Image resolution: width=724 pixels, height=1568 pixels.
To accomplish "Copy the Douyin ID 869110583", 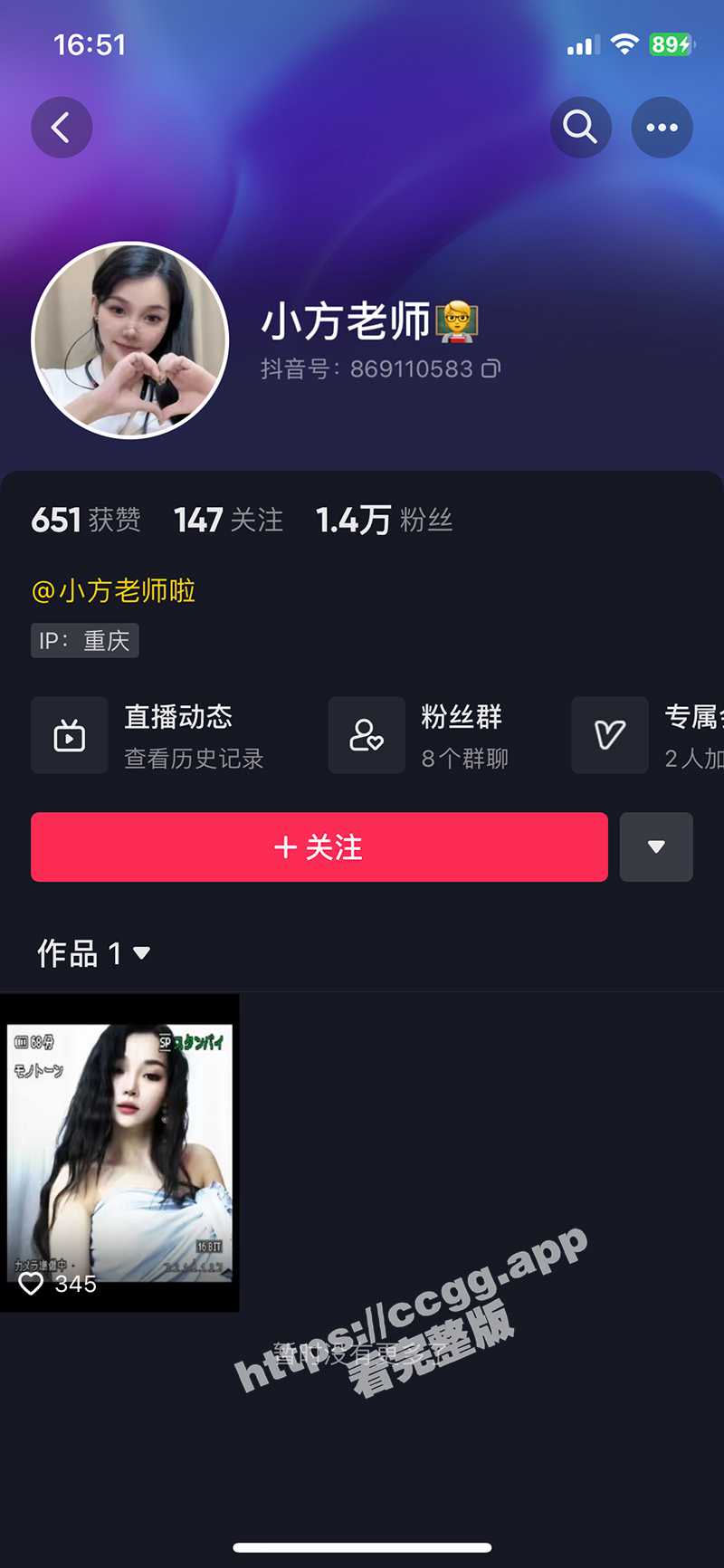I will tap(491, 368).
